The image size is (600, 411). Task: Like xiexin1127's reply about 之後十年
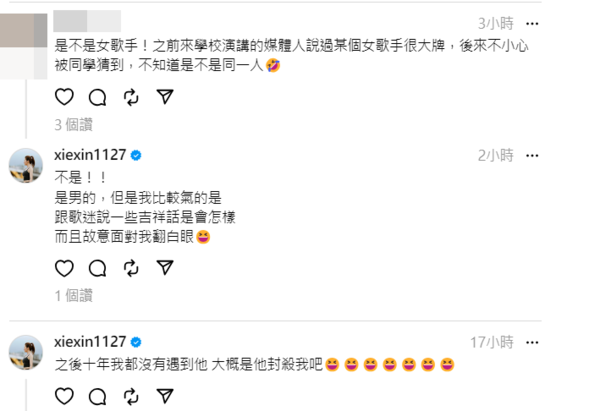63,400
